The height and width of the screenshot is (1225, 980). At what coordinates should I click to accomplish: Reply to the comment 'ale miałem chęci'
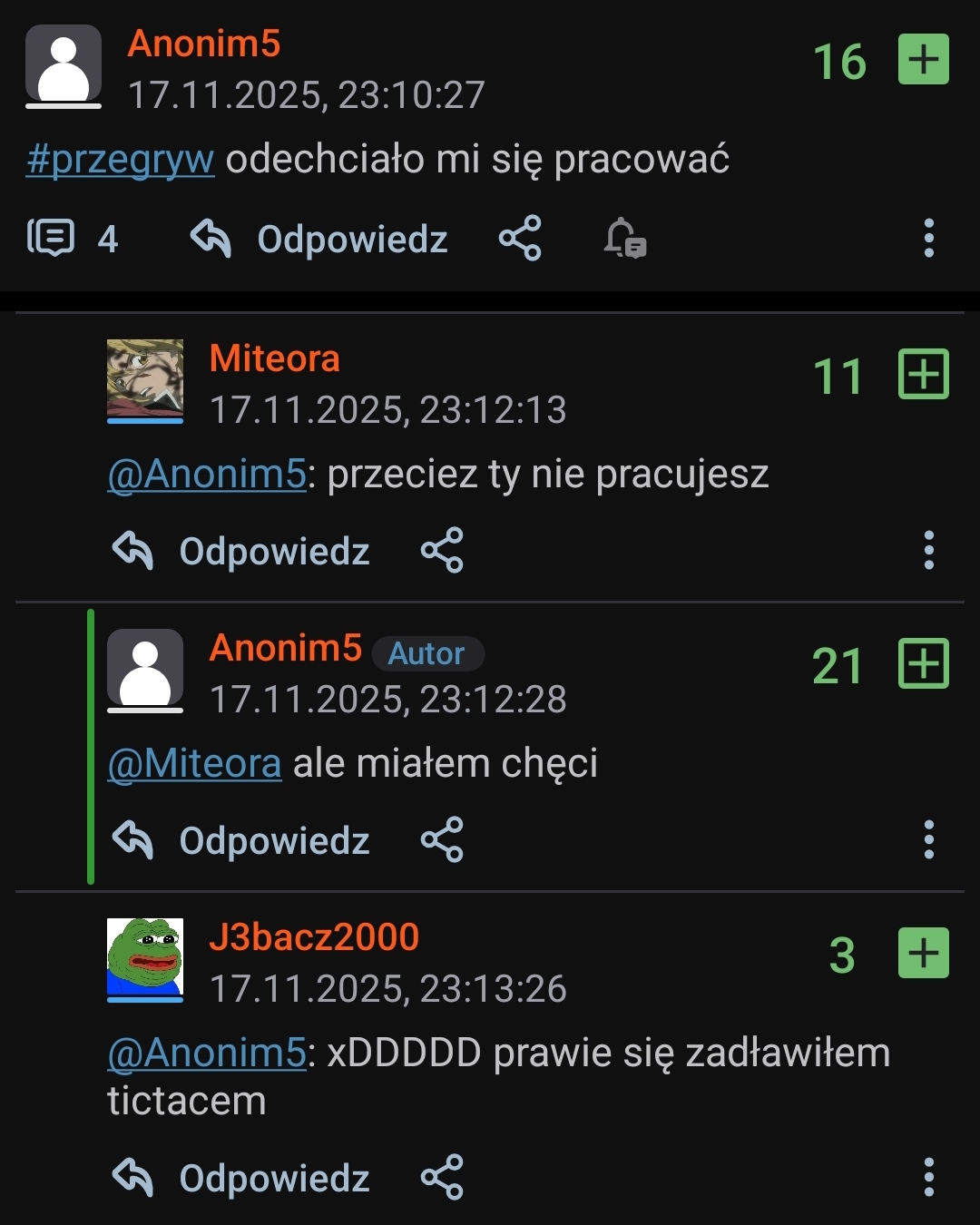(x=241, y=840)
